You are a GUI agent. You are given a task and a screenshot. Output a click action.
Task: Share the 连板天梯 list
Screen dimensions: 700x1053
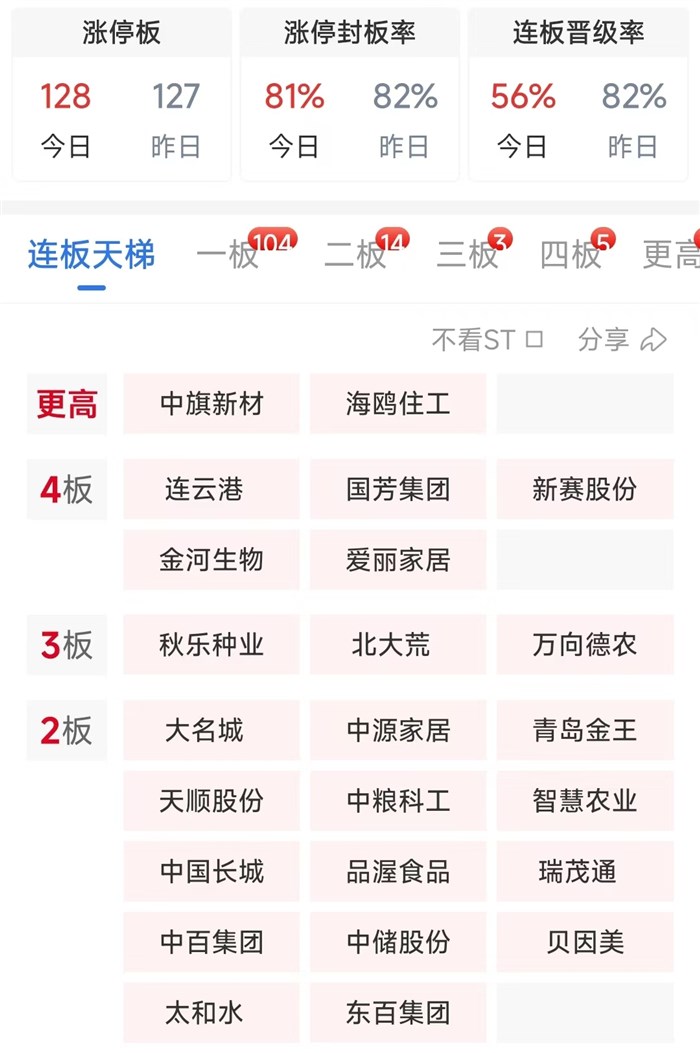click(622, 340)
